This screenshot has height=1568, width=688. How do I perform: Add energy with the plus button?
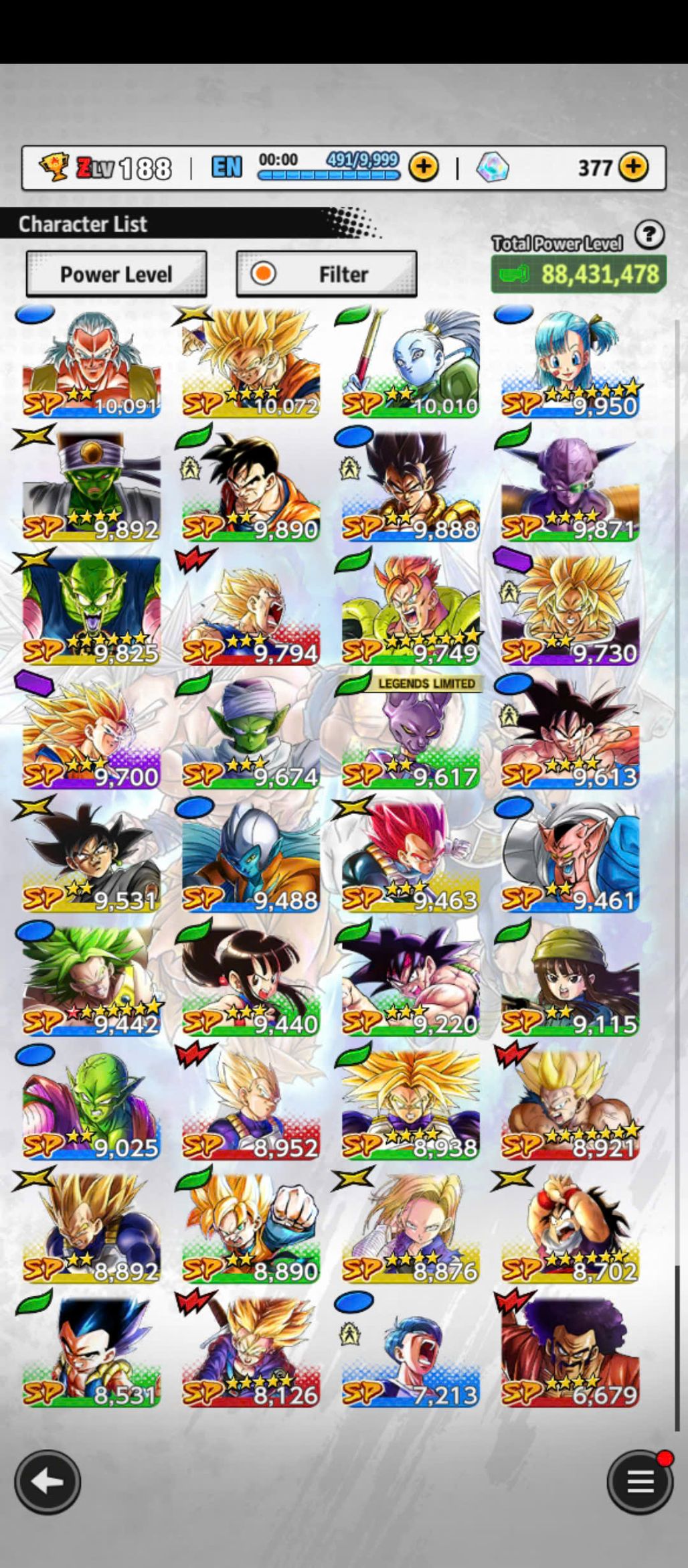(x=424, y=167)
